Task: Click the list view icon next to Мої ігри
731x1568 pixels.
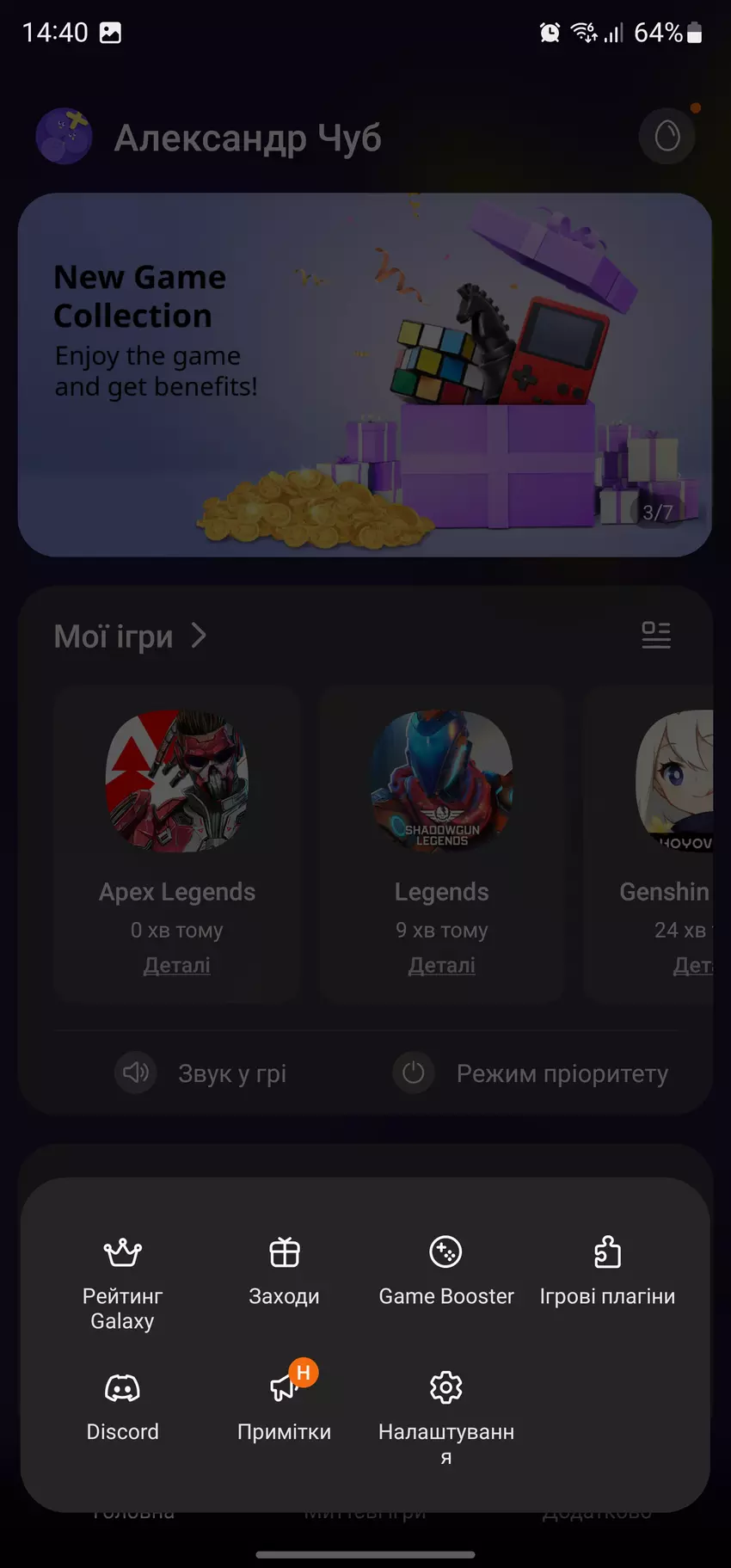Action: (x=656, y=635)
